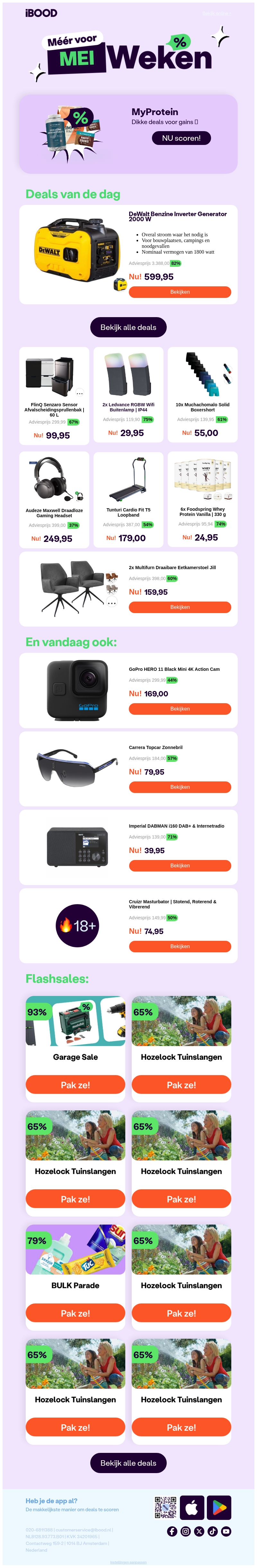
Task: Open the FlinQ Senzaro waste bin card
Action: (54, 394)
